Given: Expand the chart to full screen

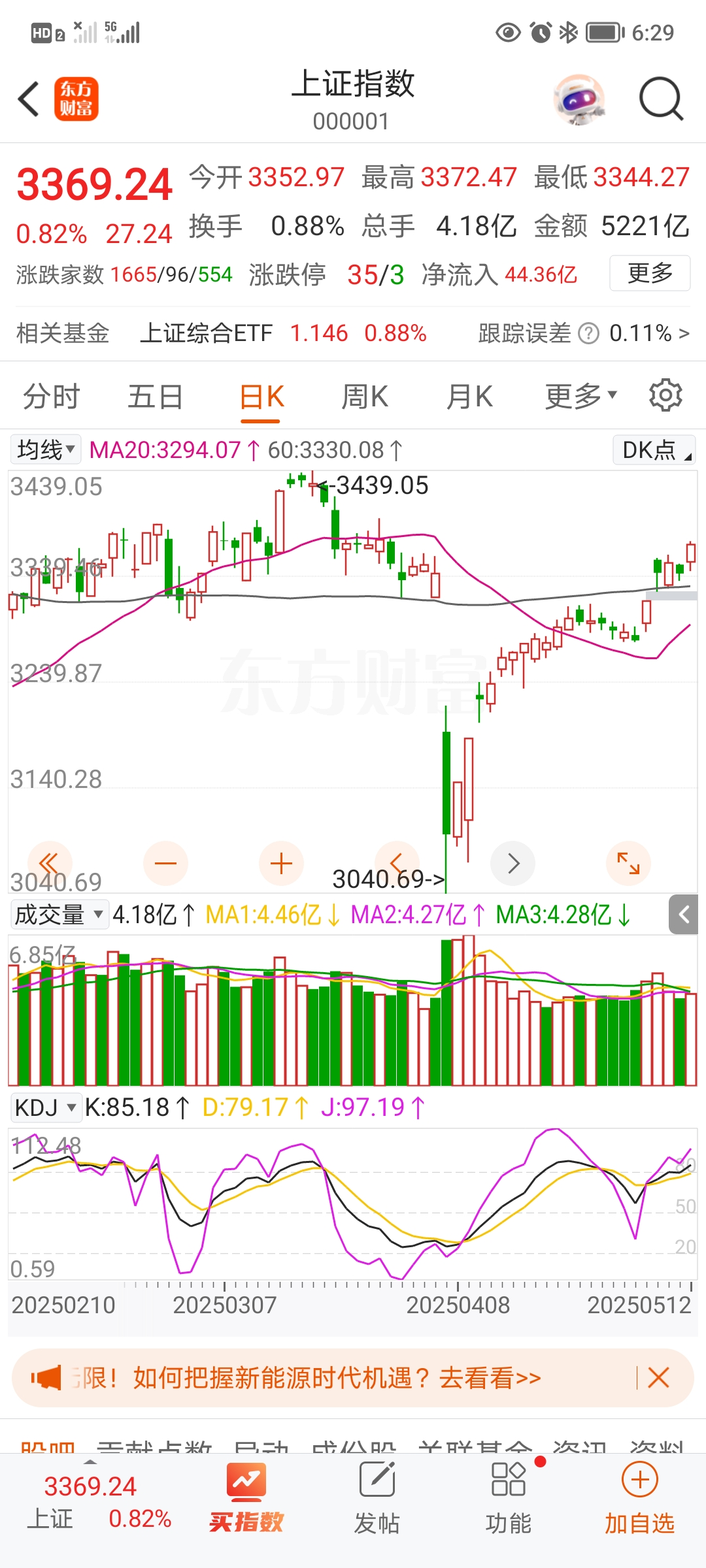Looking at the screenshot, I should (628, 863).
